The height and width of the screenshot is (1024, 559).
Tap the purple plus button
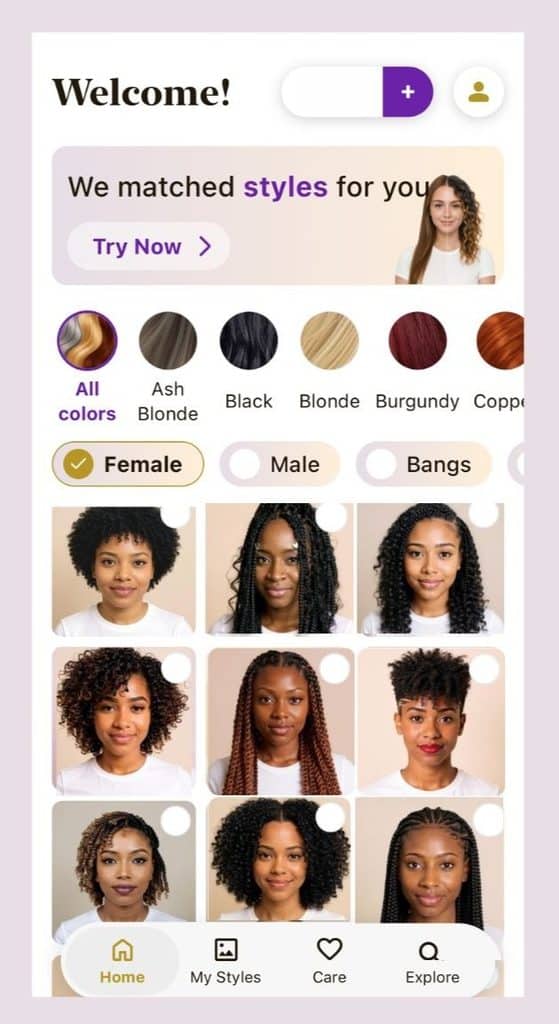[x=407, y=92]
